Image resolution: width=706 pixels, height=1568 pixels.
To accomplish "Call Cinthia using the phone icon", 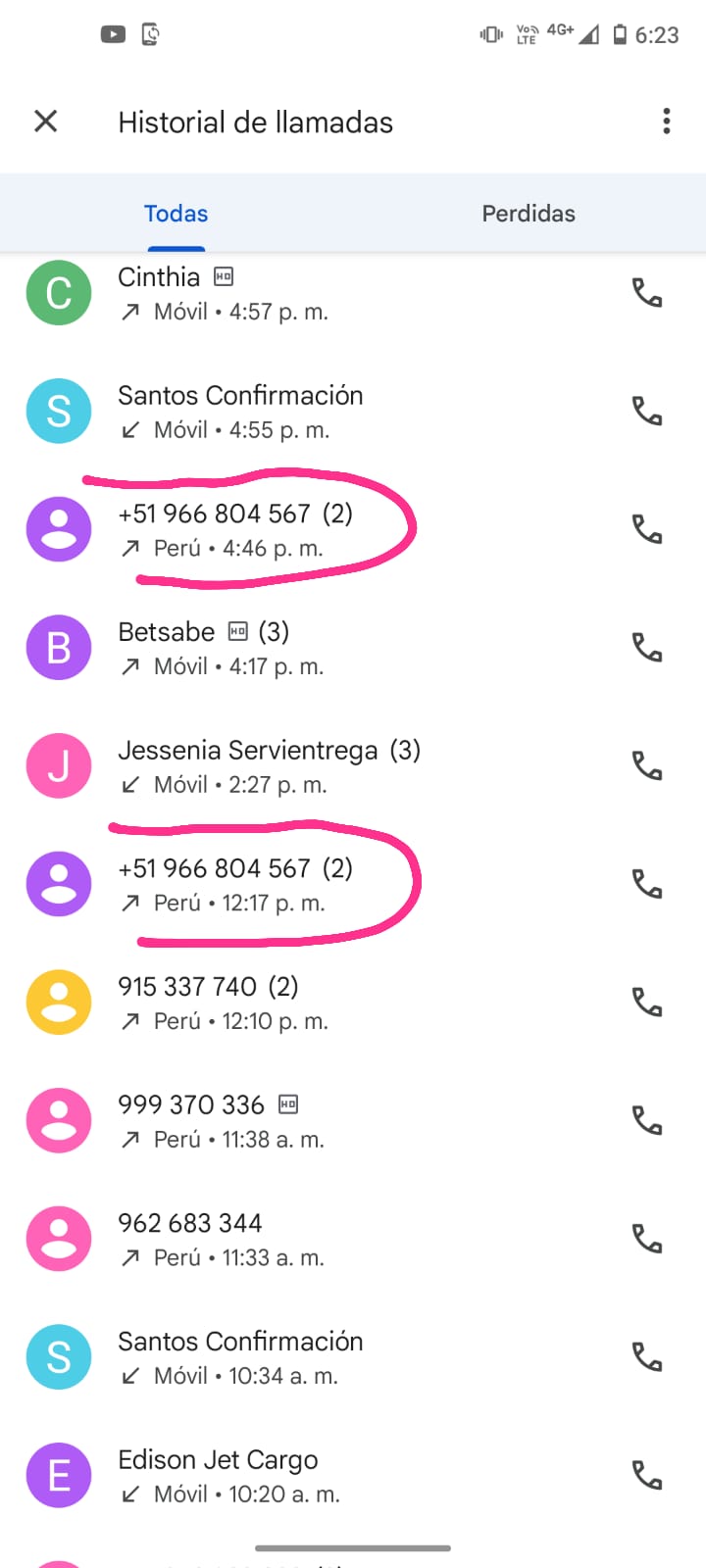I will 647,293.
